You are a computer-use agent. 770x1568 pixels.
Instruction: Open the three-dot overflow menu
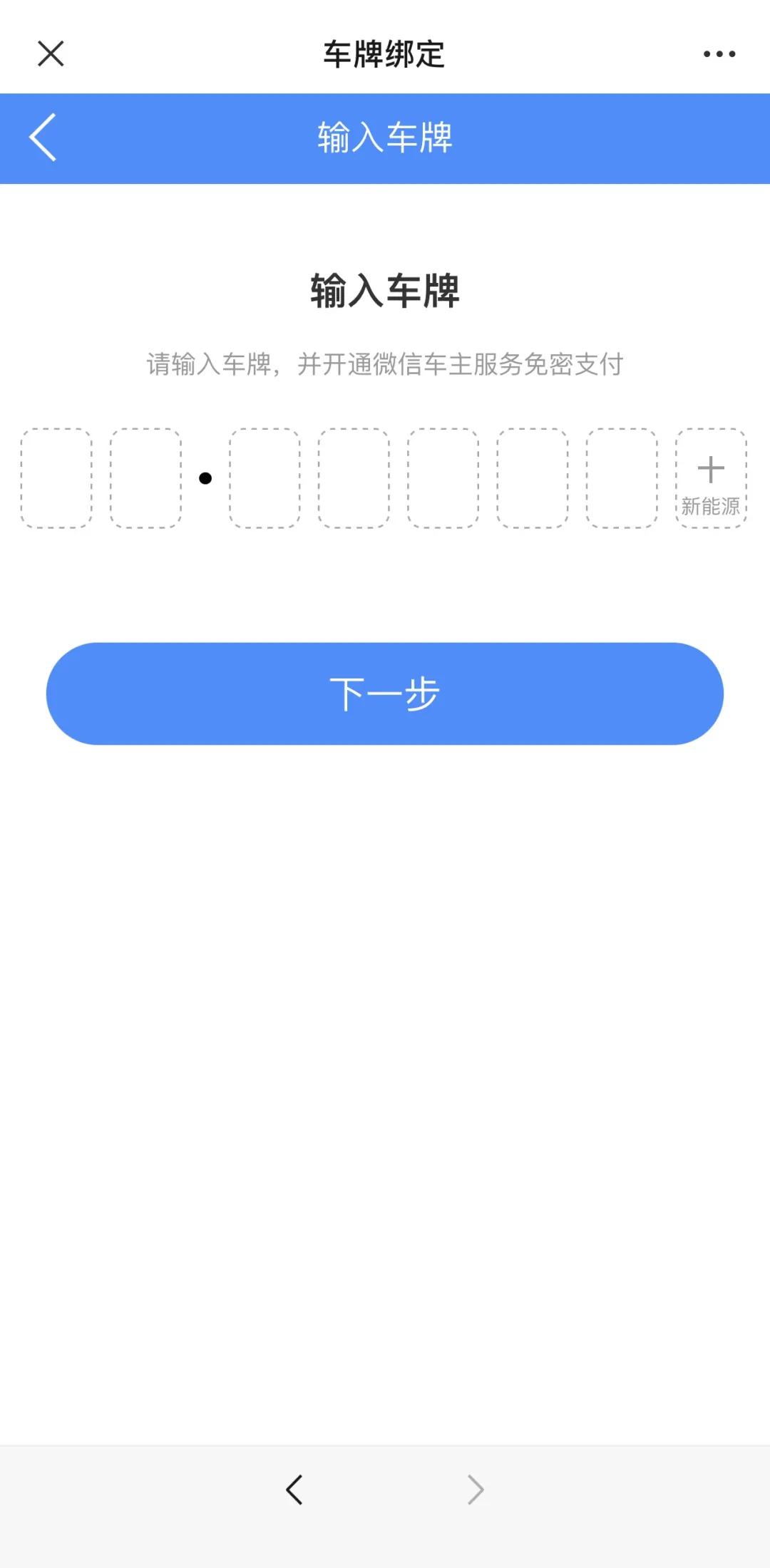point(719,53)
